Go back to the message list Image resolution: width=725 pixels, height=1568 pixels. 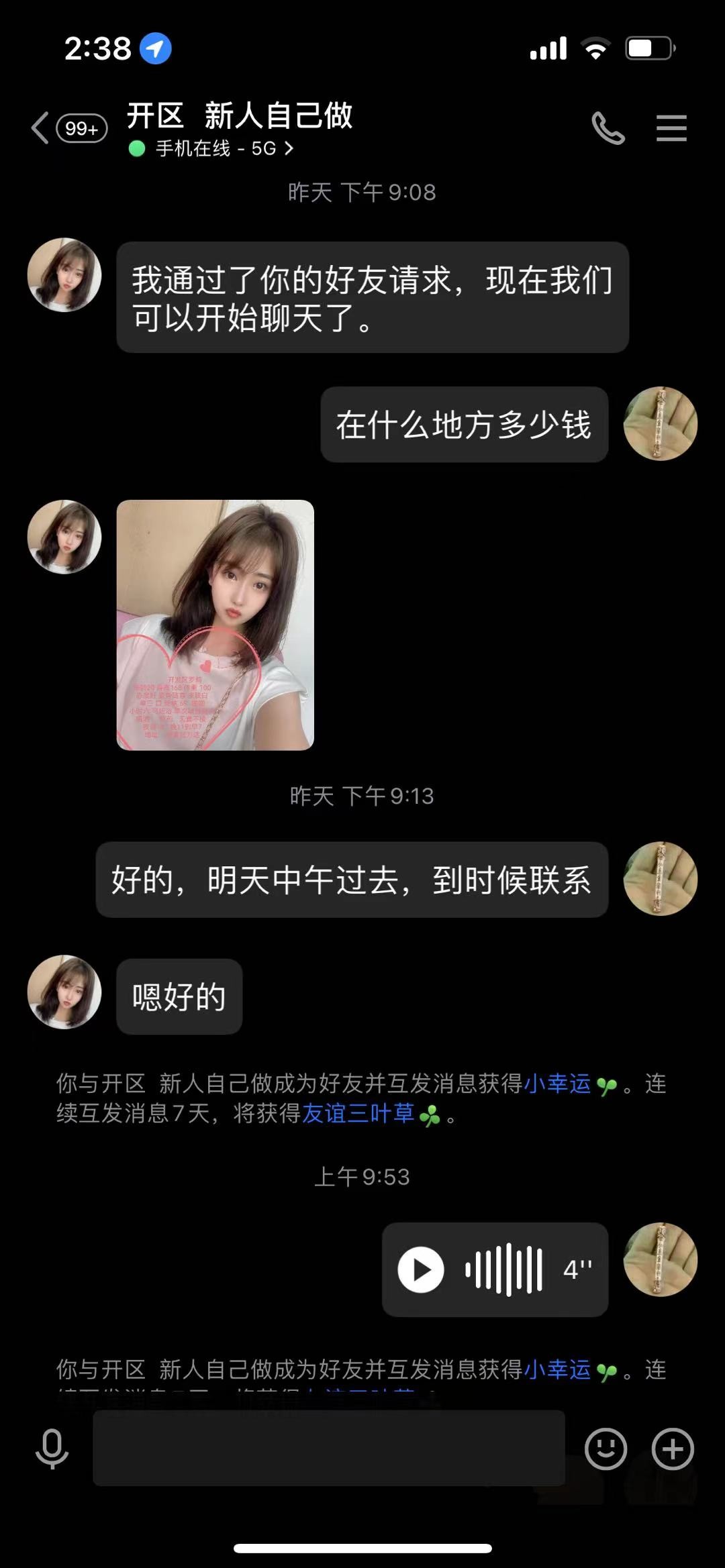pyautogui.click(x=40, y=128)
